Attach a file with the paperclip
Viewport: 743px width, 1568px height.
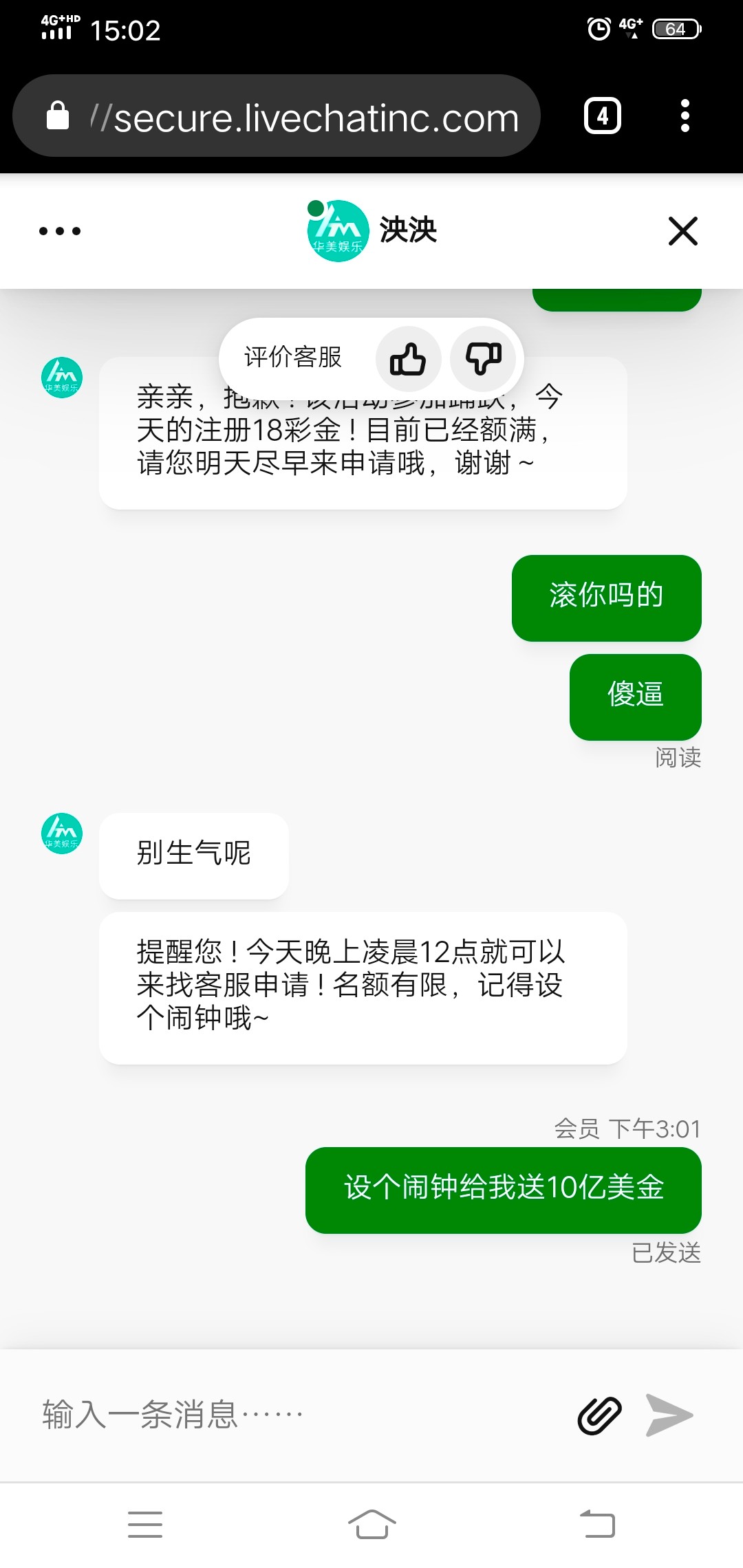click(599, 1415)
